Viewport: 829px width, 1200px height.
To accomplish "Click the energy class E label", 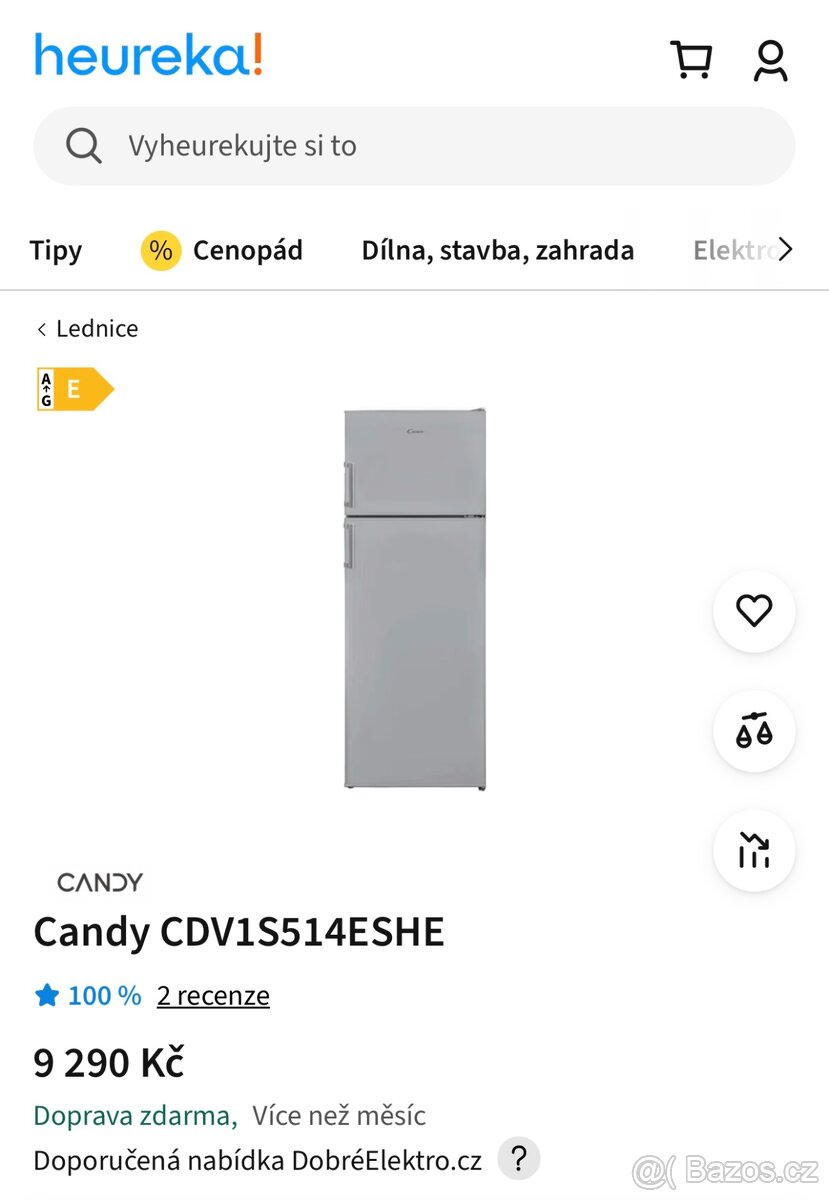I will [x=72, y=388].
